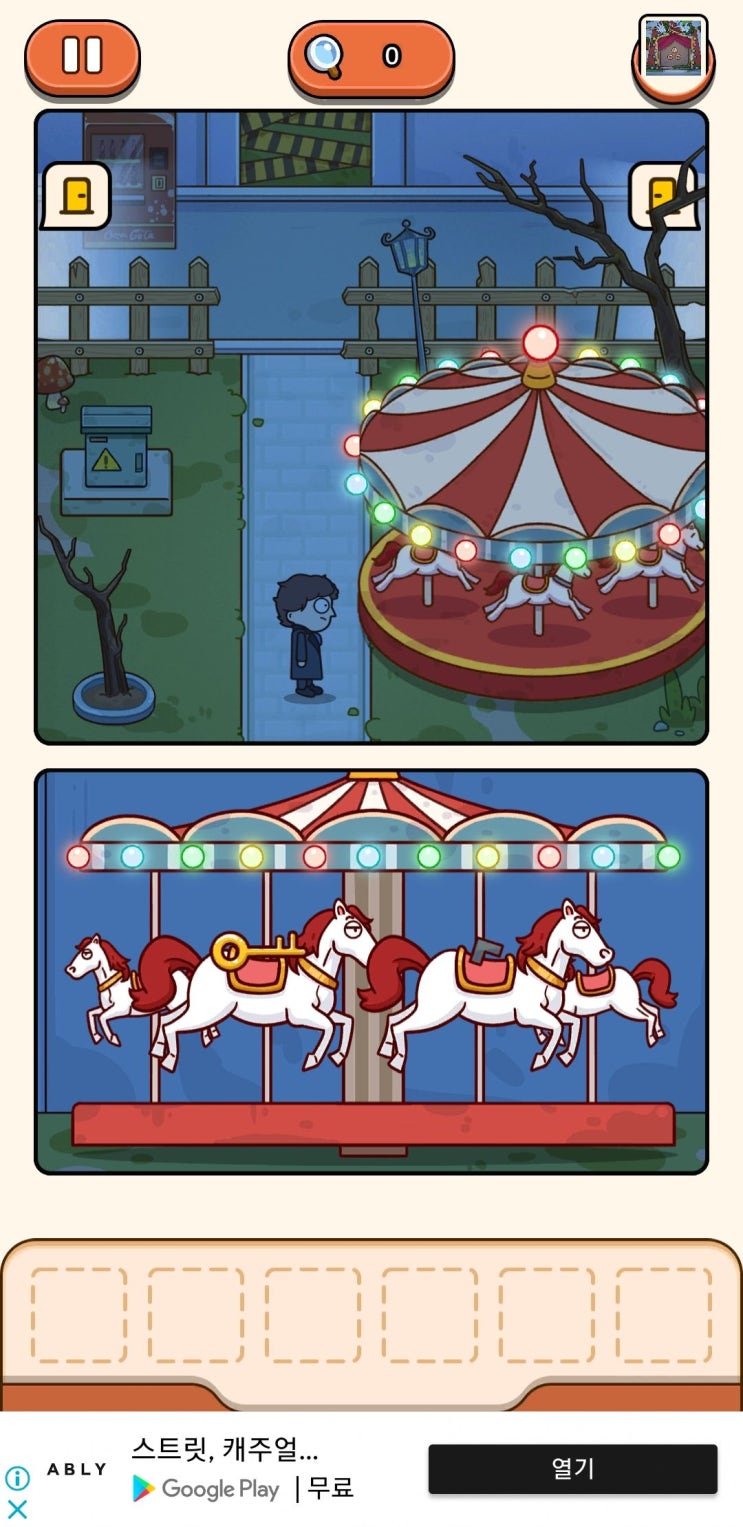Pause the game

pos(82,55)
